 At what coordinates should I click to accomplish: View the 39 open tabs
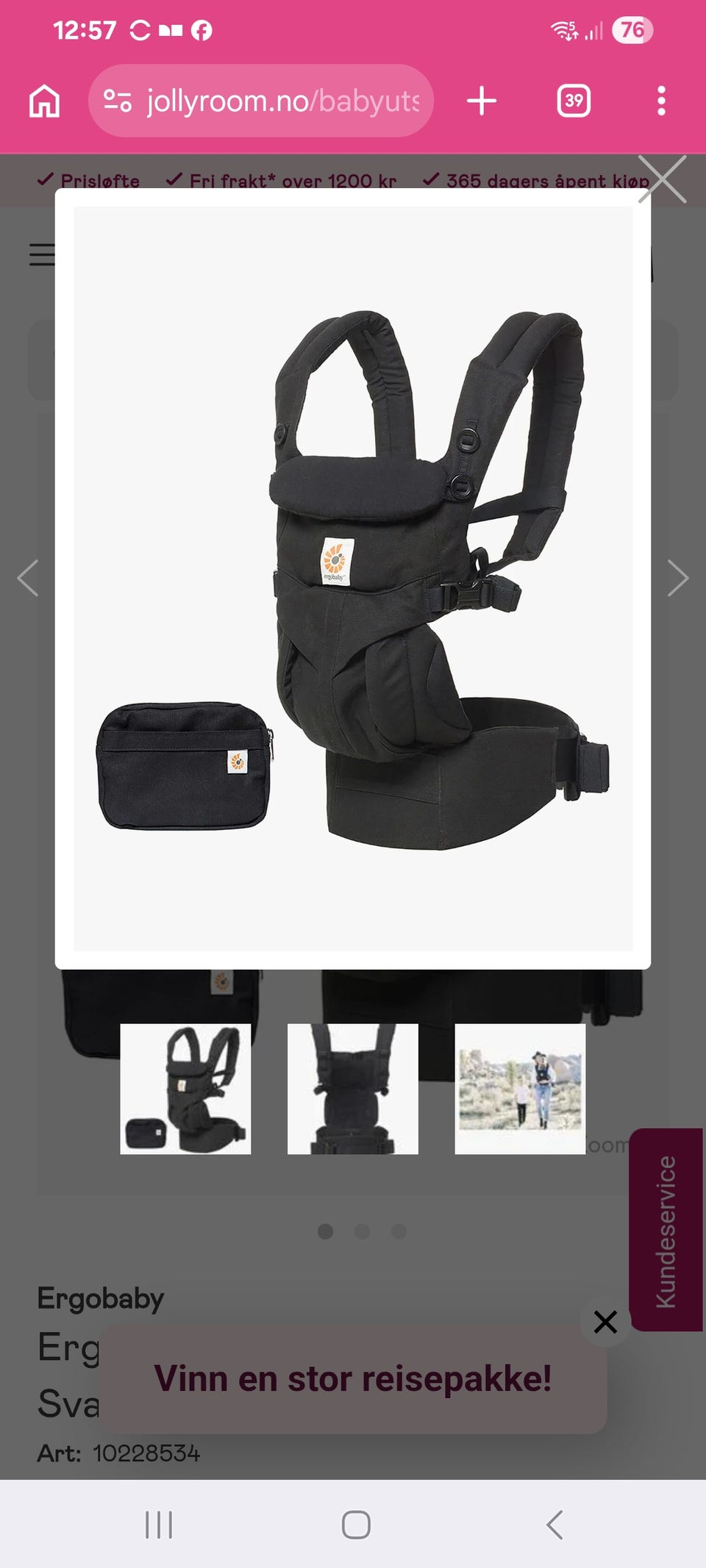point(574,101)
